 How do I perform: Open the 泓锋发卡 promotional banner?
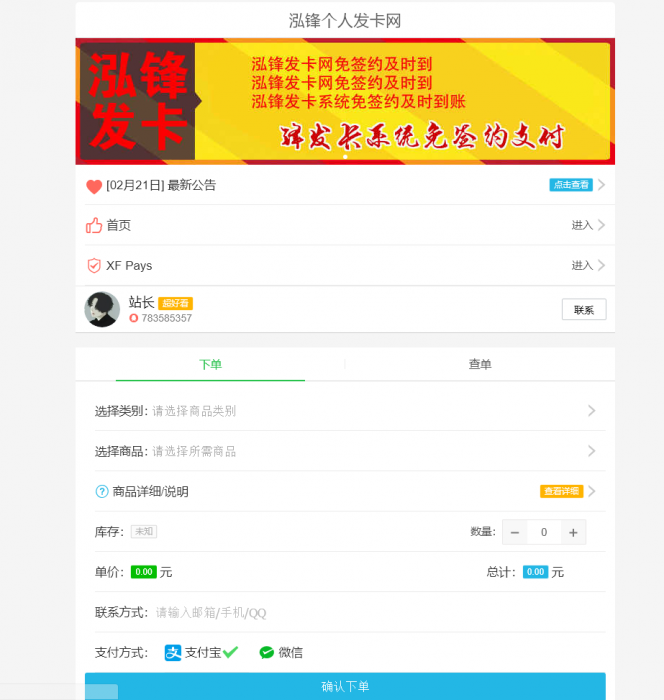coord(345,101)
